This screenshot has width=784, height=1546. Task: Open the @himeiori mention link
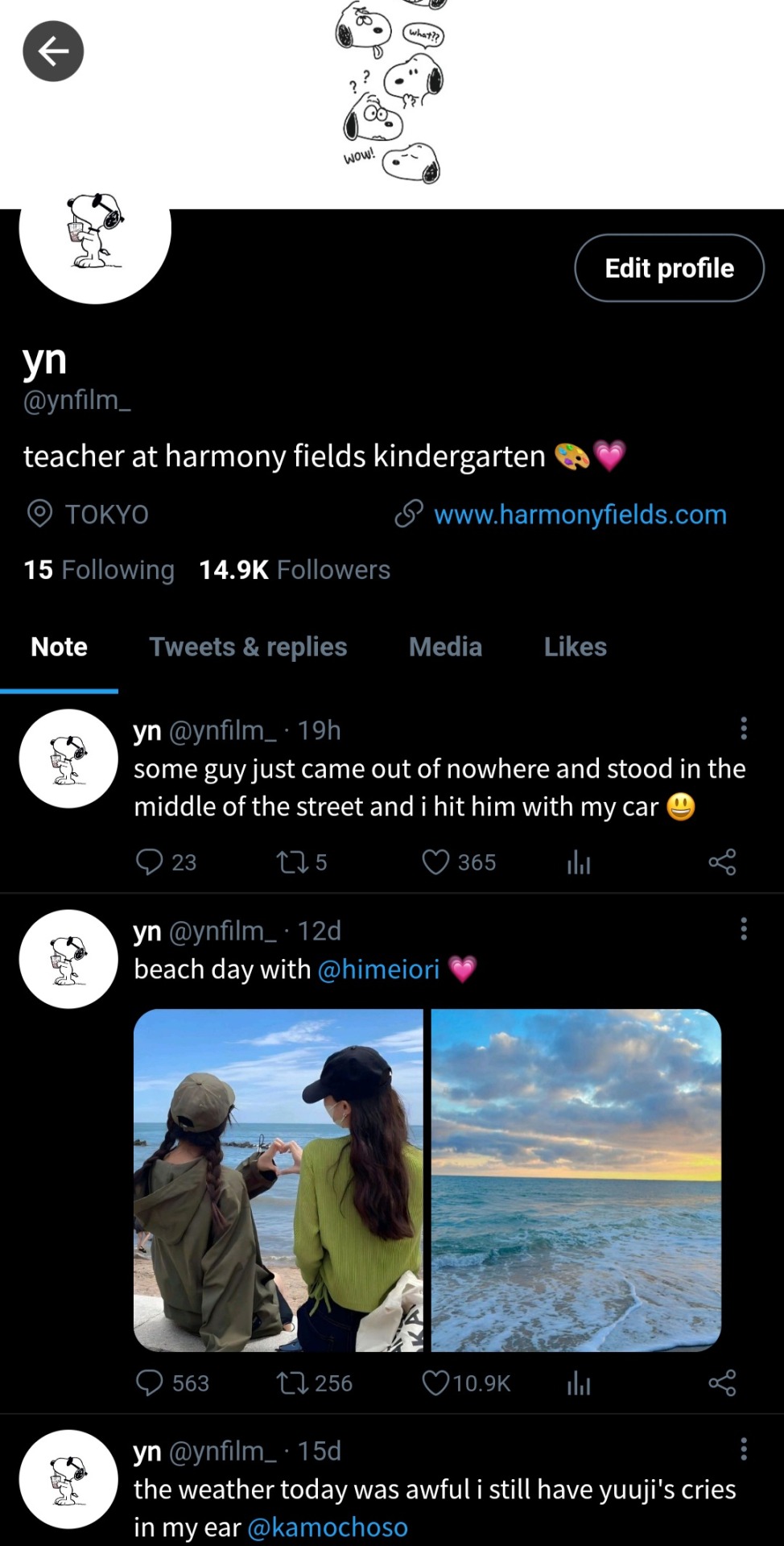pyautogui.click(x=378, y=969)
